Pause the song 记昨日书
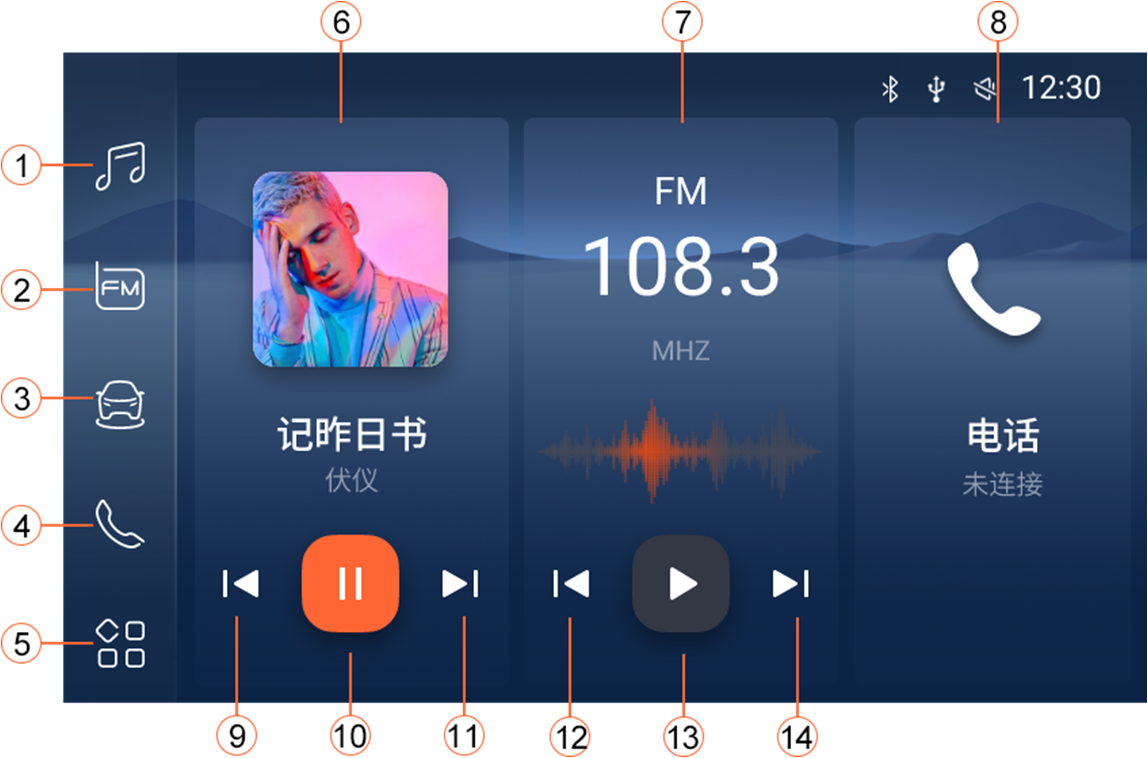 (350, 584)
